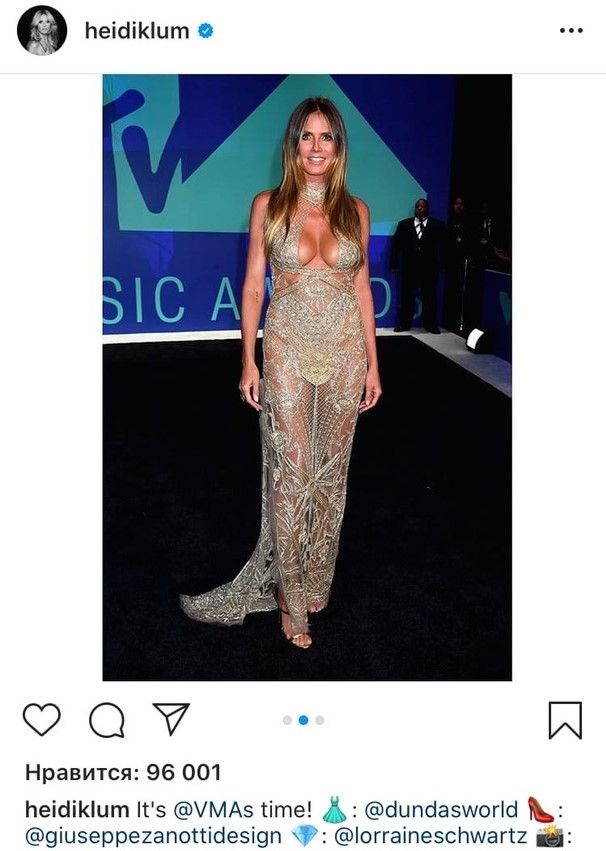Open comments via the speech bubble icon
This screenshot has width=606, height=851.
[x=106, y=719]
